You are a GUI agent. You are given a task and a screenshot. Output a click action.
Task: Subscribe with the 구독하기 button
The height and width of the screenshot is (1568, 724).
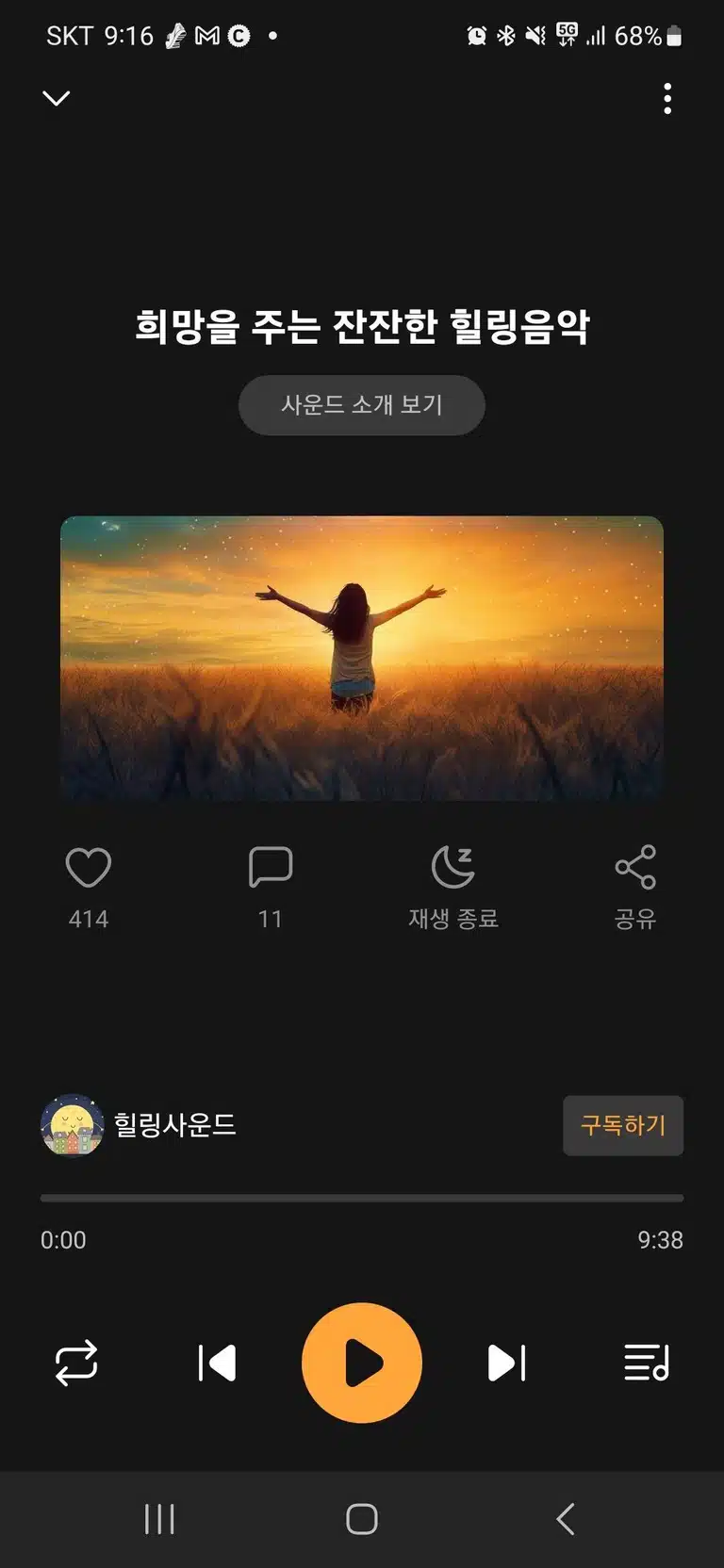pyautogui.click(x=623, y=1125)
